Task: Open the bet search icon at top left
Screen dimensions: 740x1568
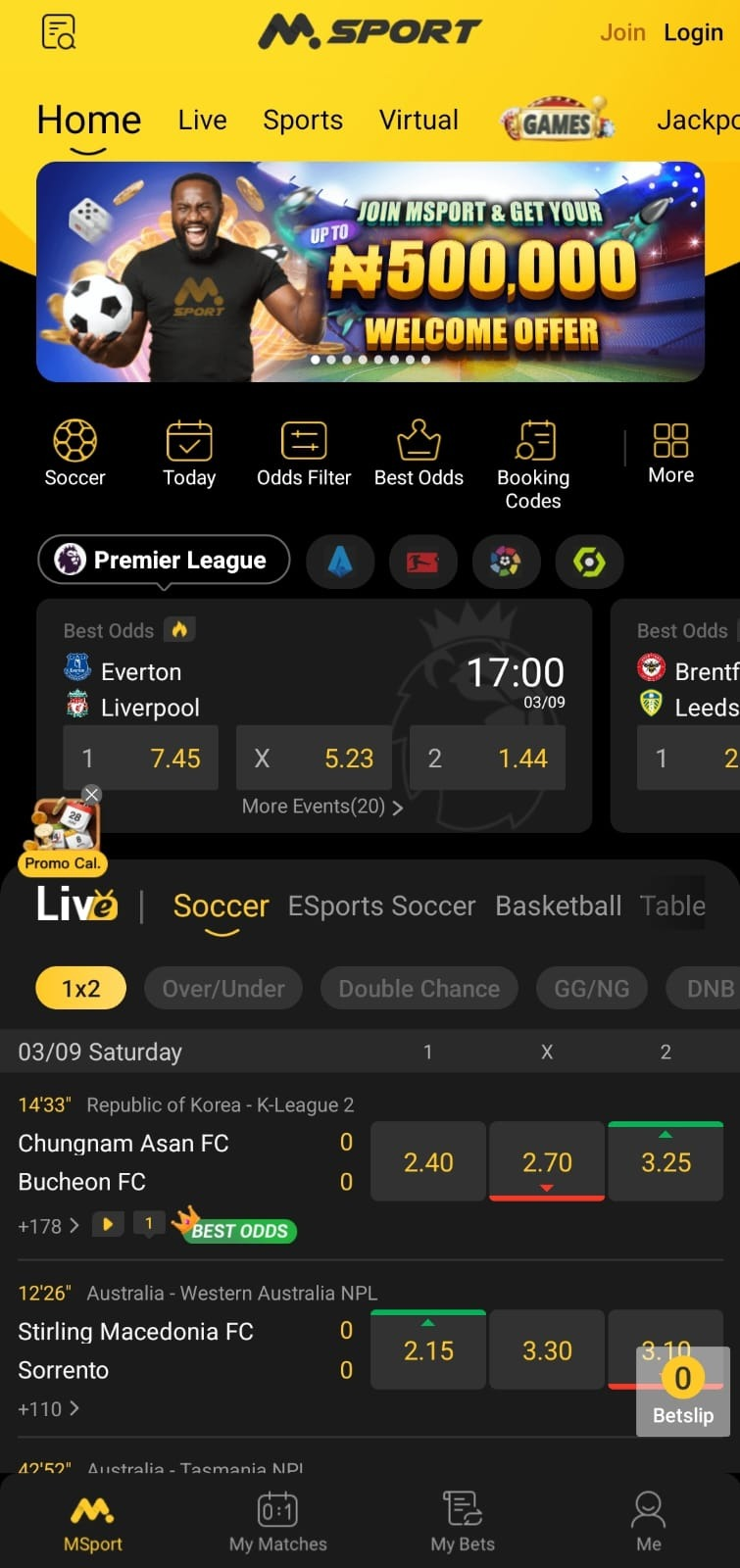Action: pyautogui.click(x=59, y=31)
